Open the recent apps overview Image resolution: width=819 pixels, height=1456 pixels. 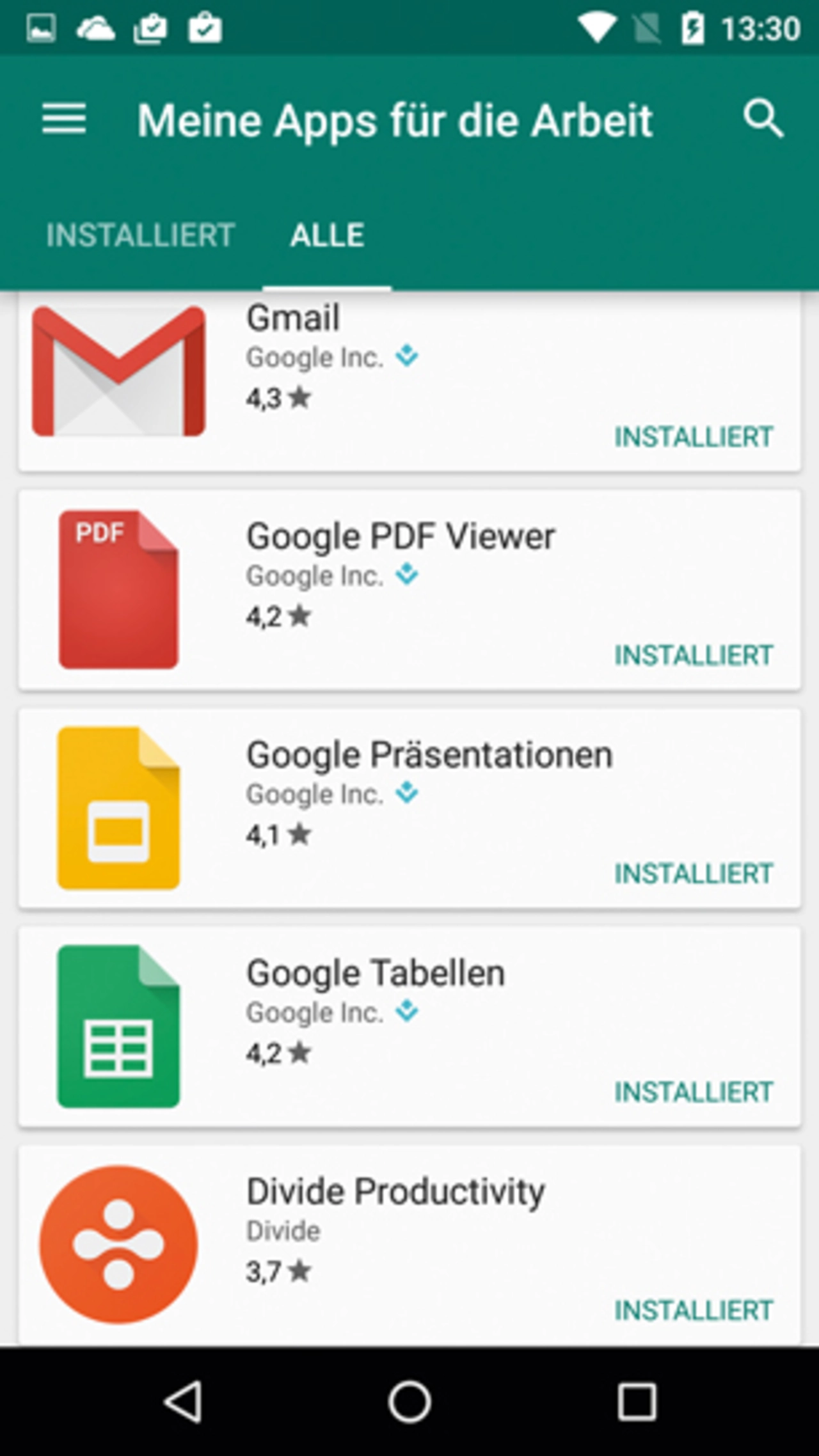(x=636, y=1402)
